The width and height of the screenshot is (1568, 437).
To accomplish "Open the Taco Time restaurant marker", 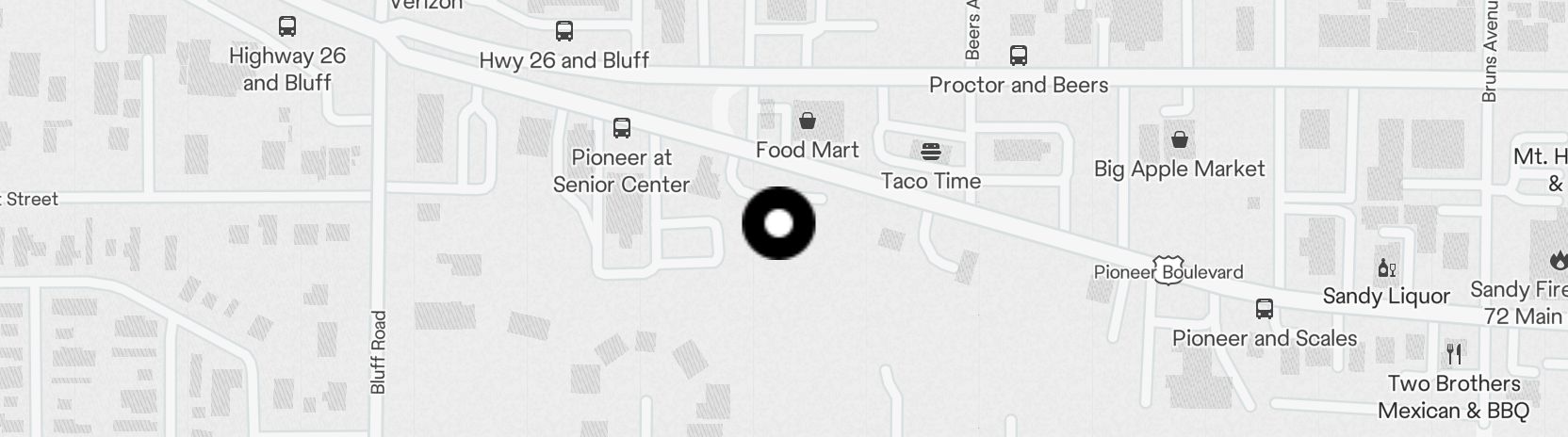I will pyautogui.click(x=931, y=153).
